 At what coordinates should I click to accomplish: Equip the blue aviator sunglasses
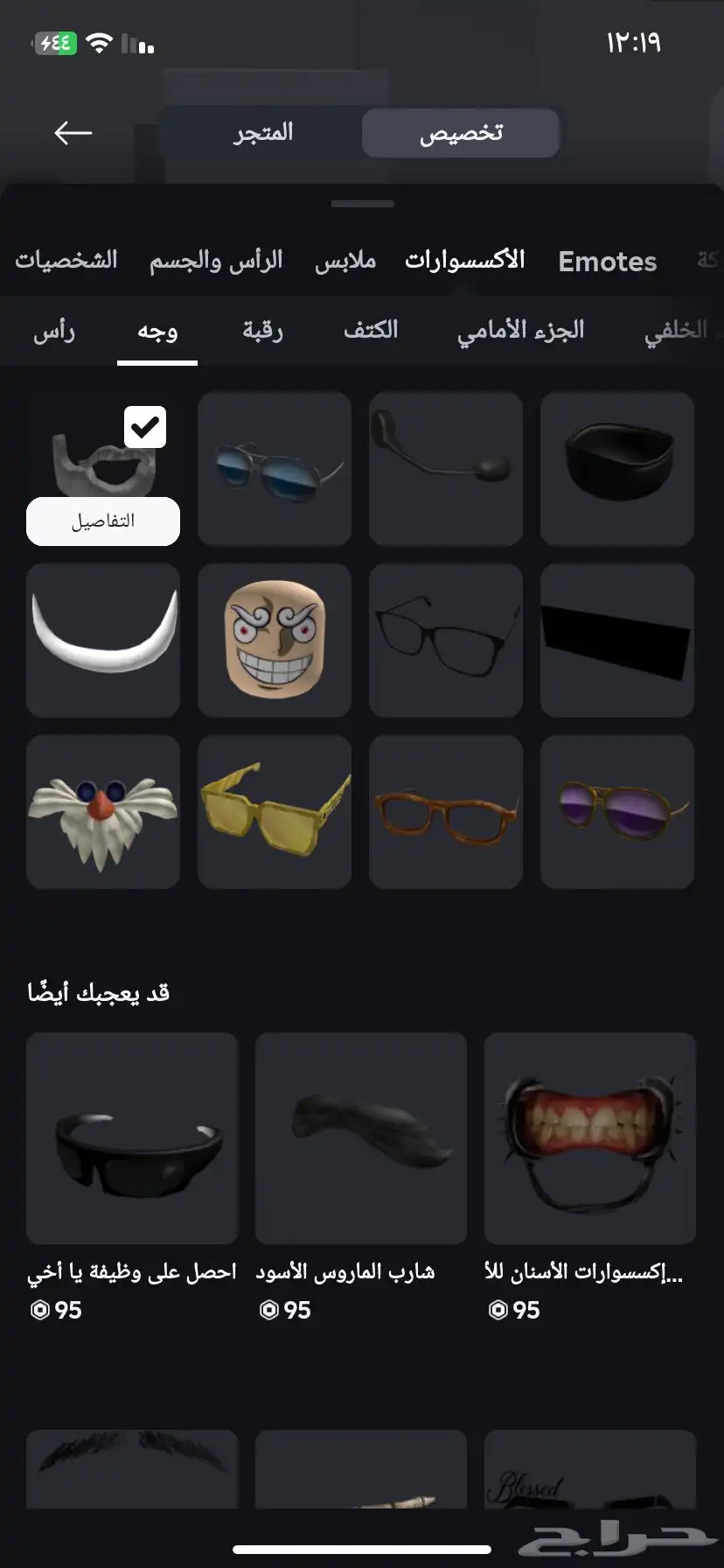tap(275, 469)
